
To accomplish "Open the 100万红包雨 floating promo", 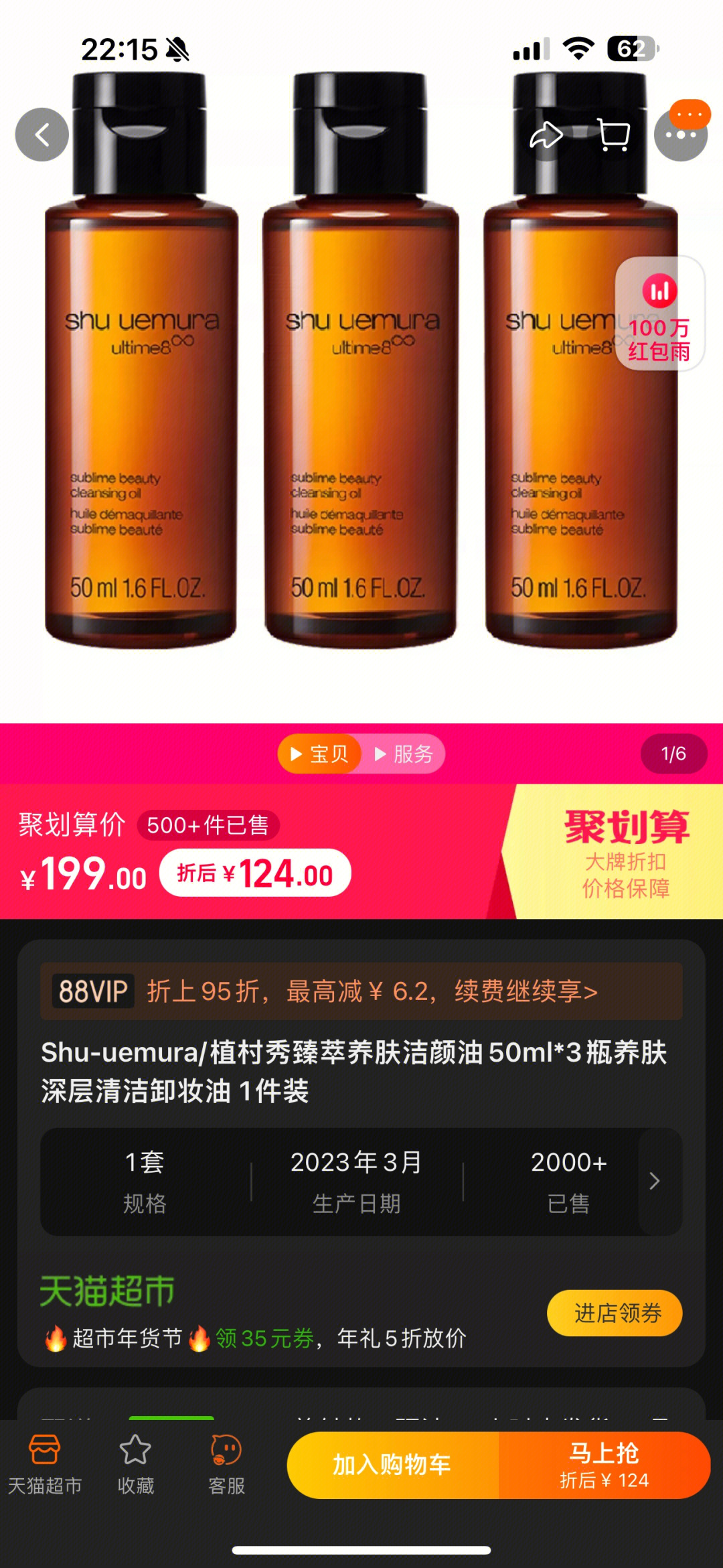I will (659, 313).
